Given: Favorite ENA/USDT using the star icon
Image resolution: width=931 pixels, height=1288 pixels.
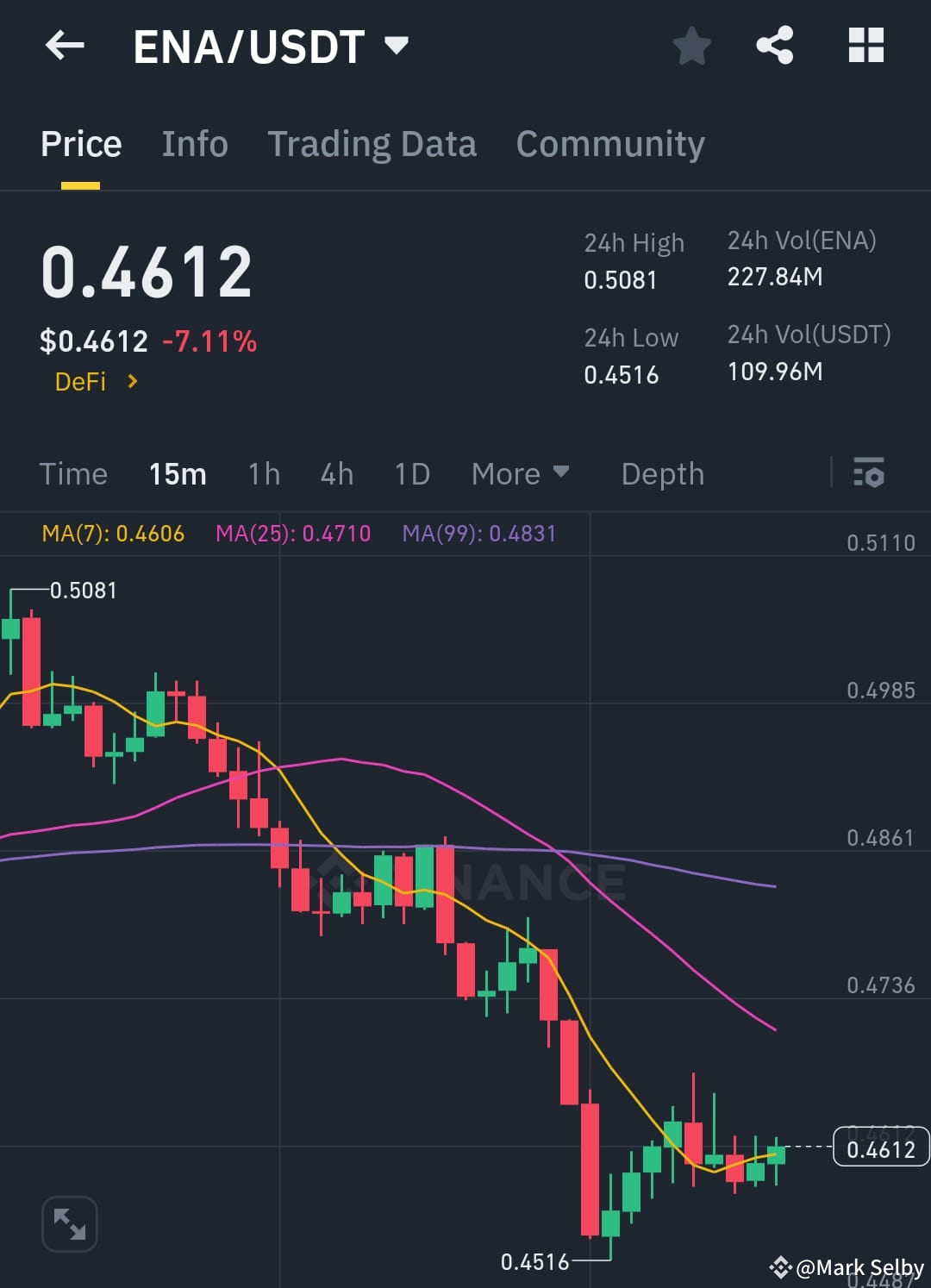Looking at the screenshot, I should pyautogui.click(x=691, y=47).
